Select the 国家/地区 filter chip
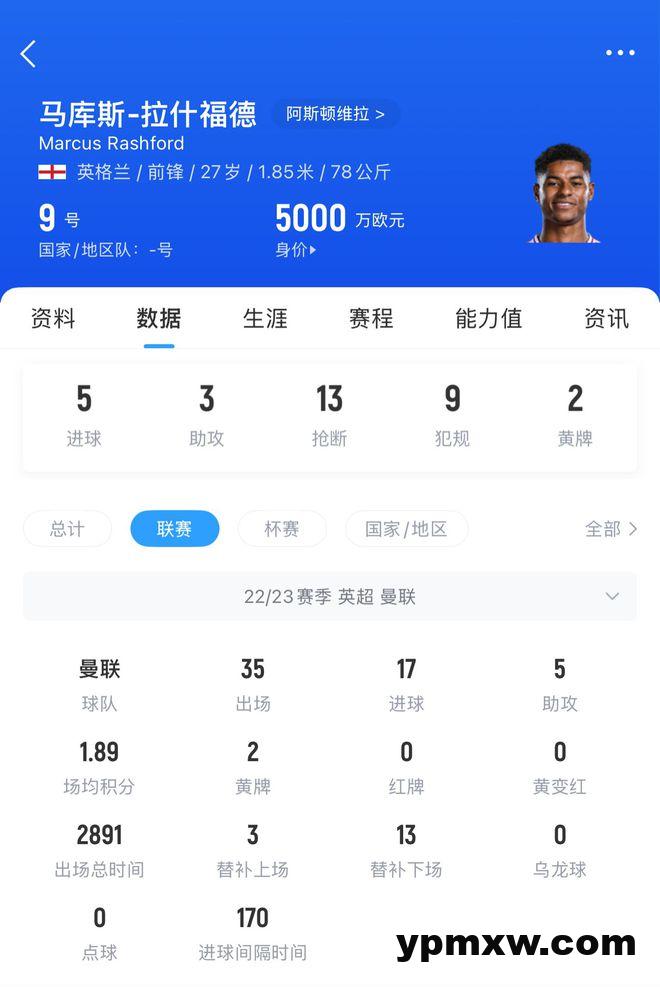 click(x=406, y=529)
